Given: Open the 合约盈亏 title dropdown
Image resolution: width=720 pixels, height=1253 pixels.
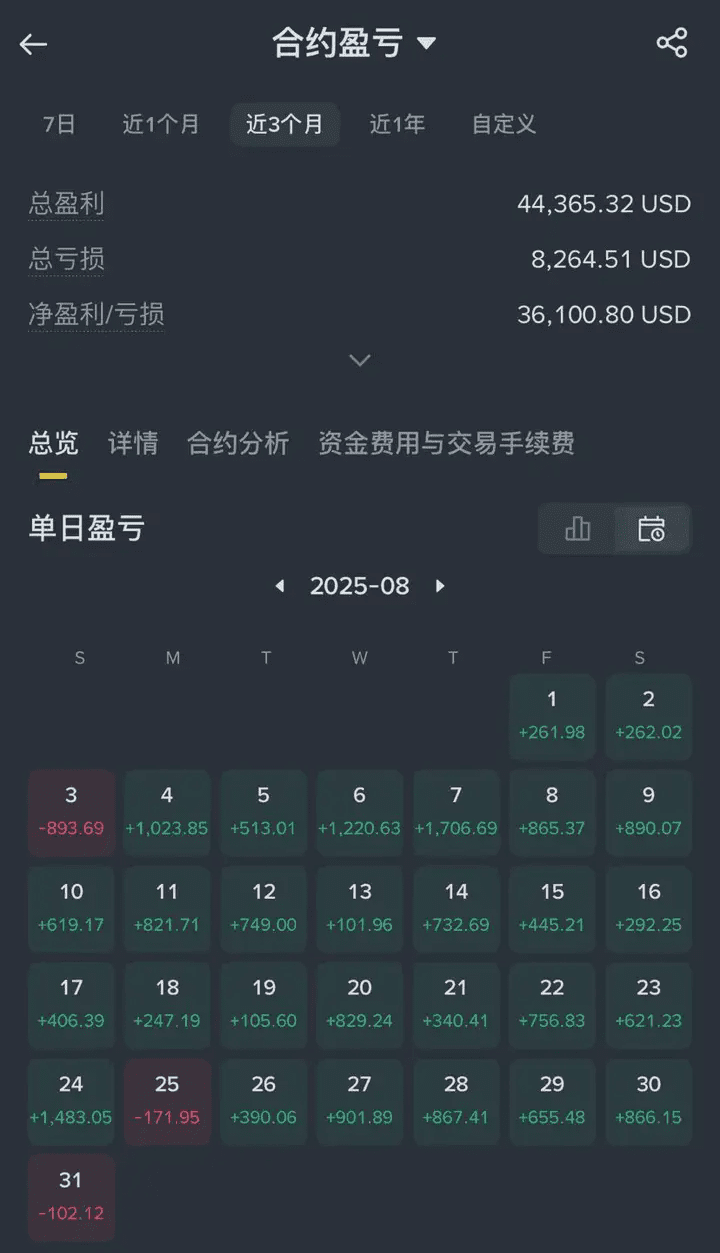Looking at the screenshot, I should tap(354, 43).
